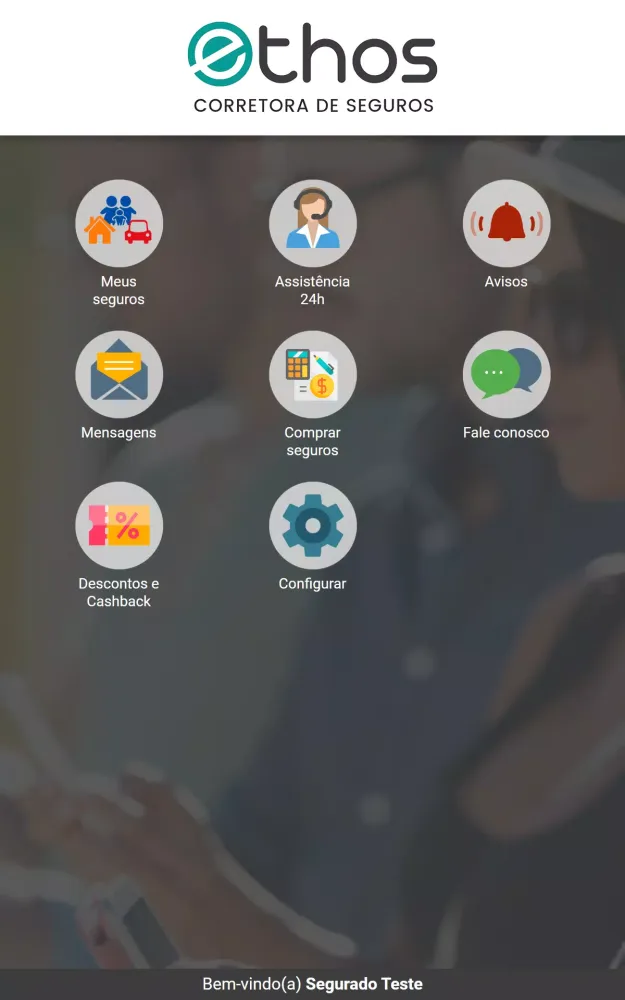Check the Avisos bell
The width and height of the screenshot is (625, 1000).
506,224
